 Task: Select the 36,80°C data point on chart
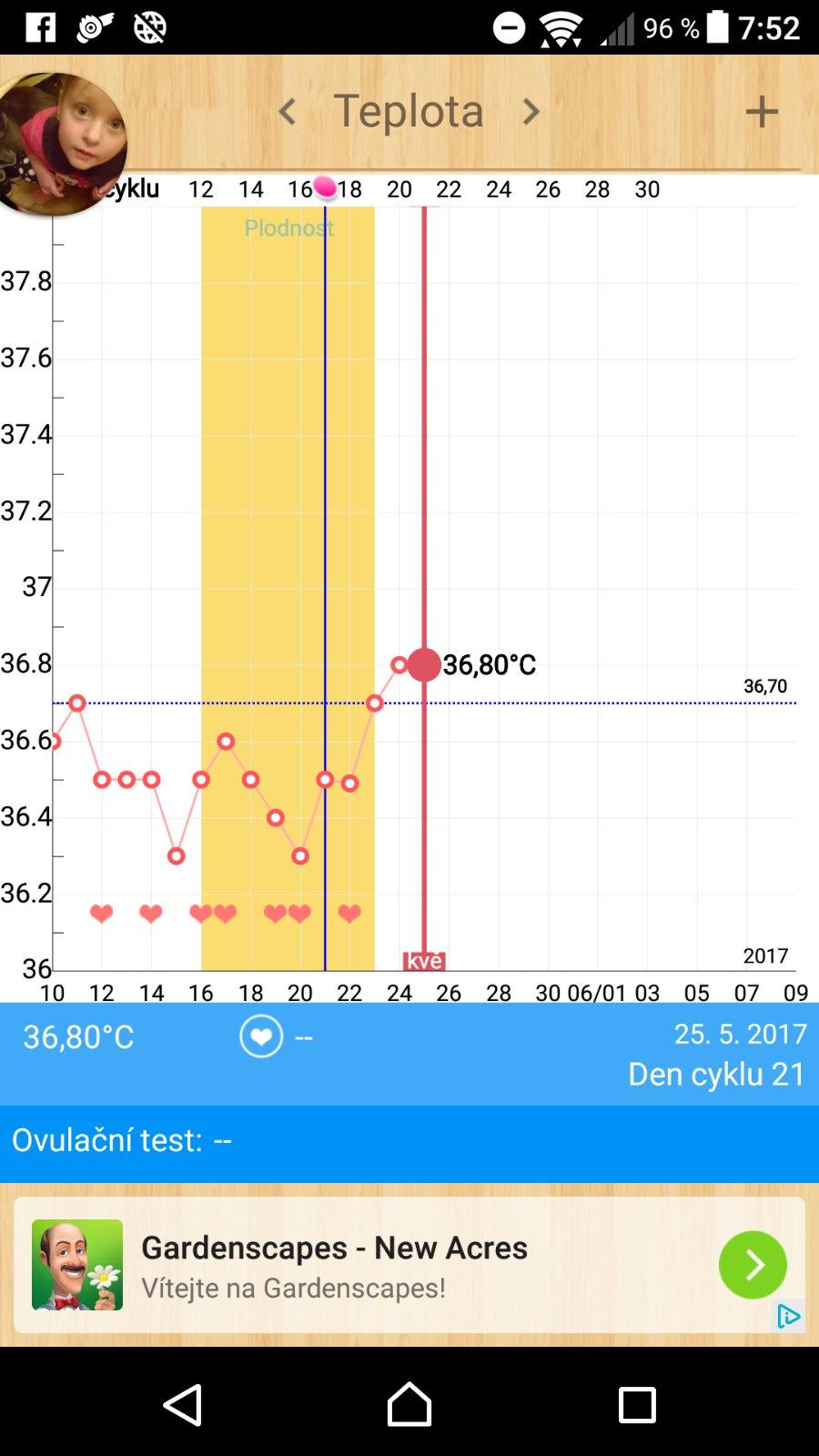[424, 665]
